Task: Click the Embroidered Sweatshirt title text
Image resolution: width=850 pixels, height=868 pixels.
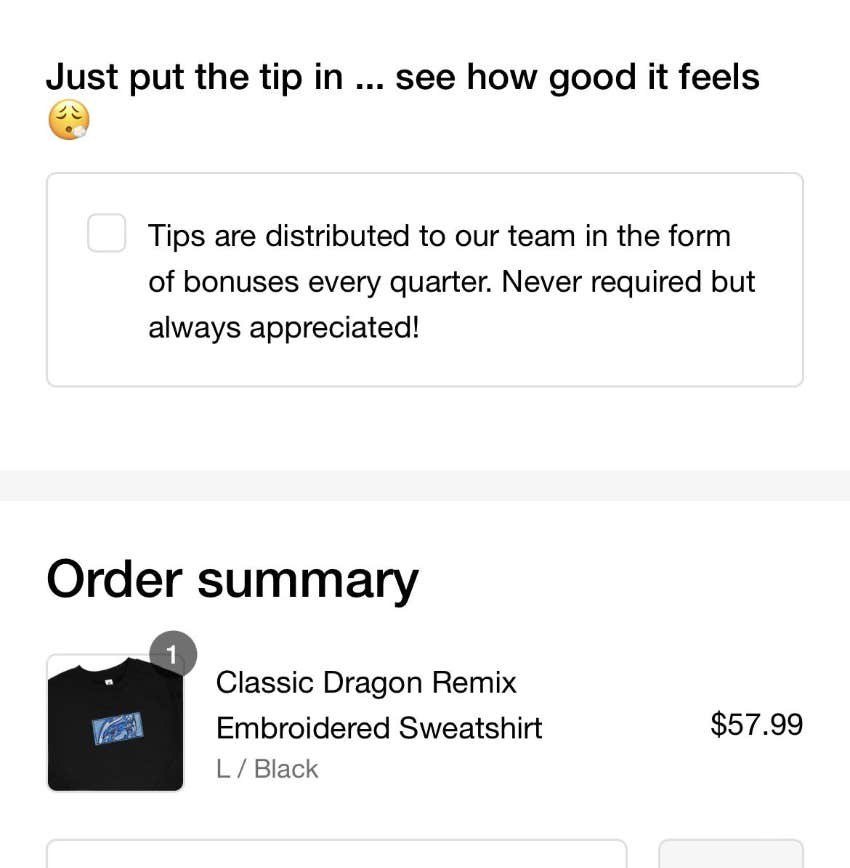Action: [378, 728]
